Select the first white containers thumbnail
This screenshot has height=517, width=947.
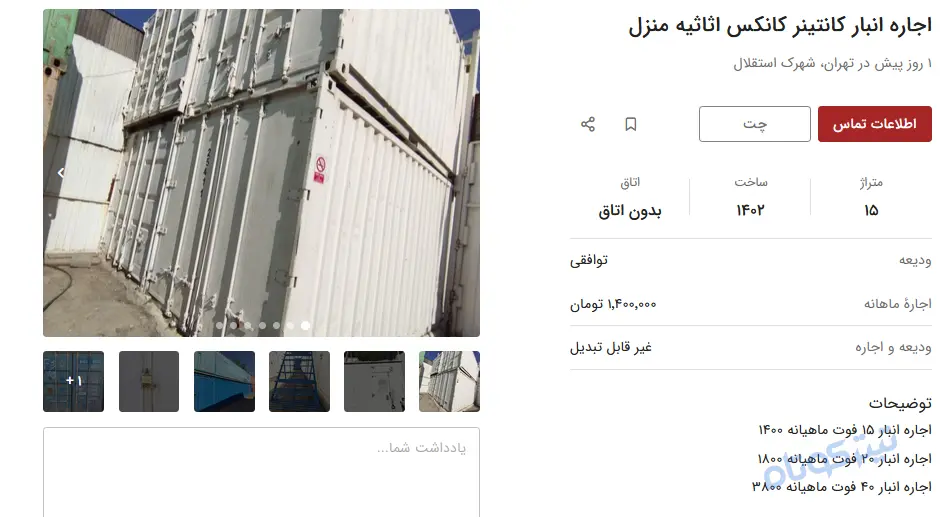coord(449,381)
